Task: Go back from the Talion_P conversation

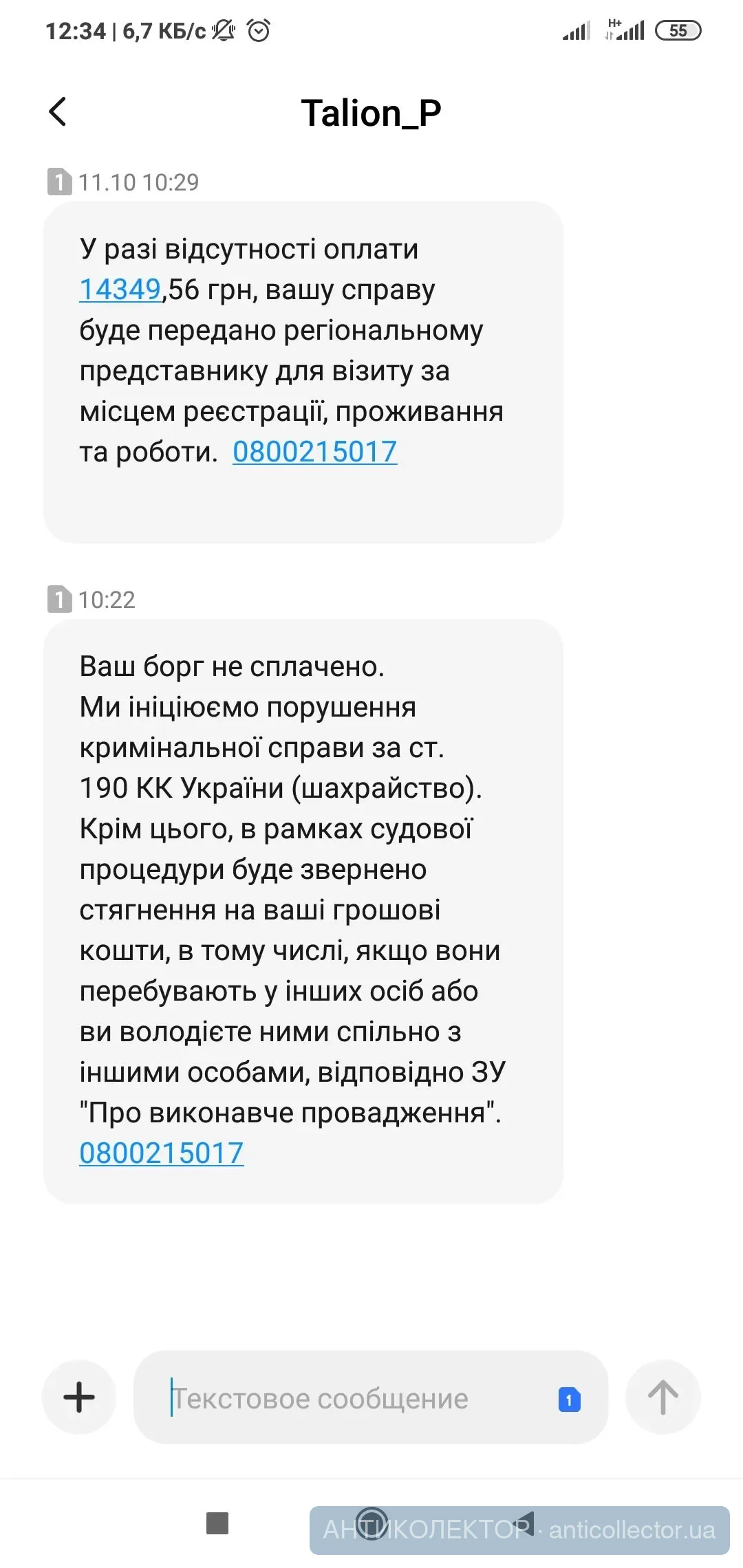Action: pos(58,112)
